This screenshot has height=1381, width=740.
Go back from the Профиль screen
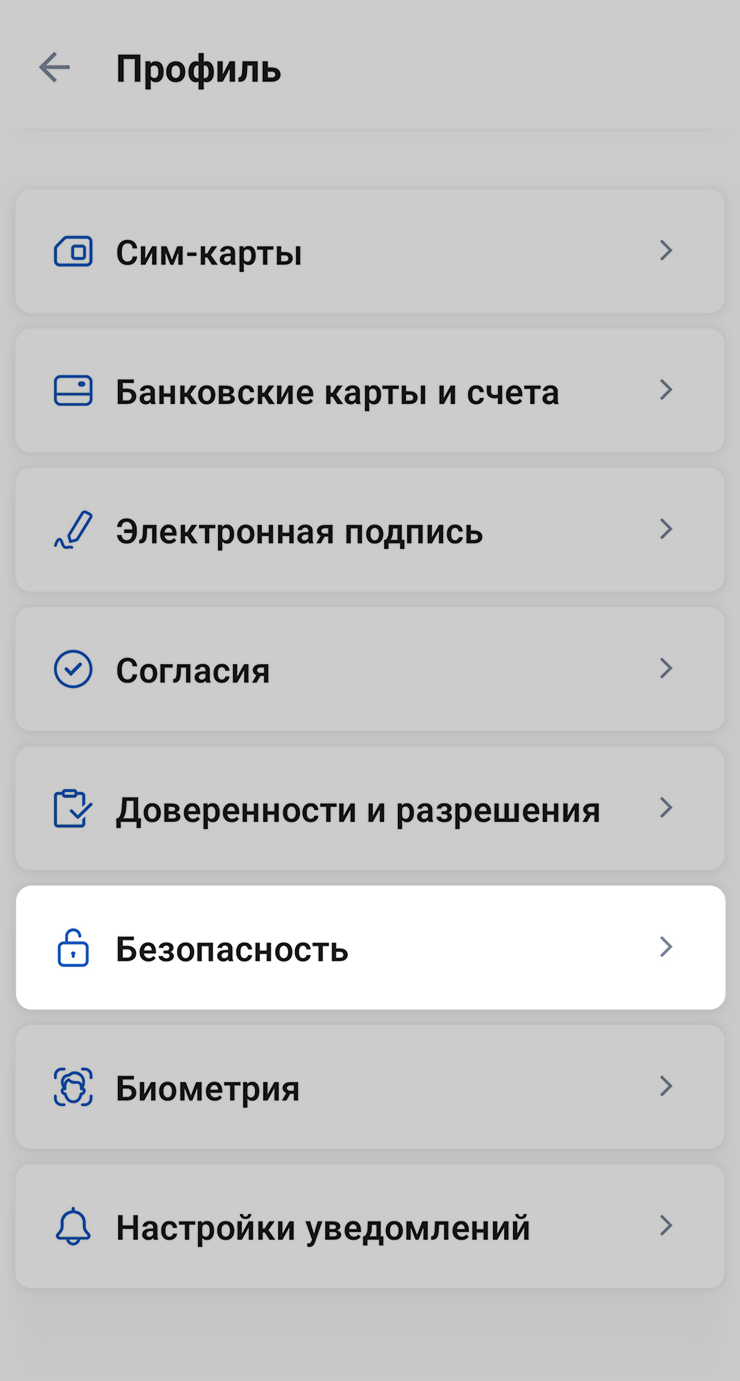click(x=54, y=68)
